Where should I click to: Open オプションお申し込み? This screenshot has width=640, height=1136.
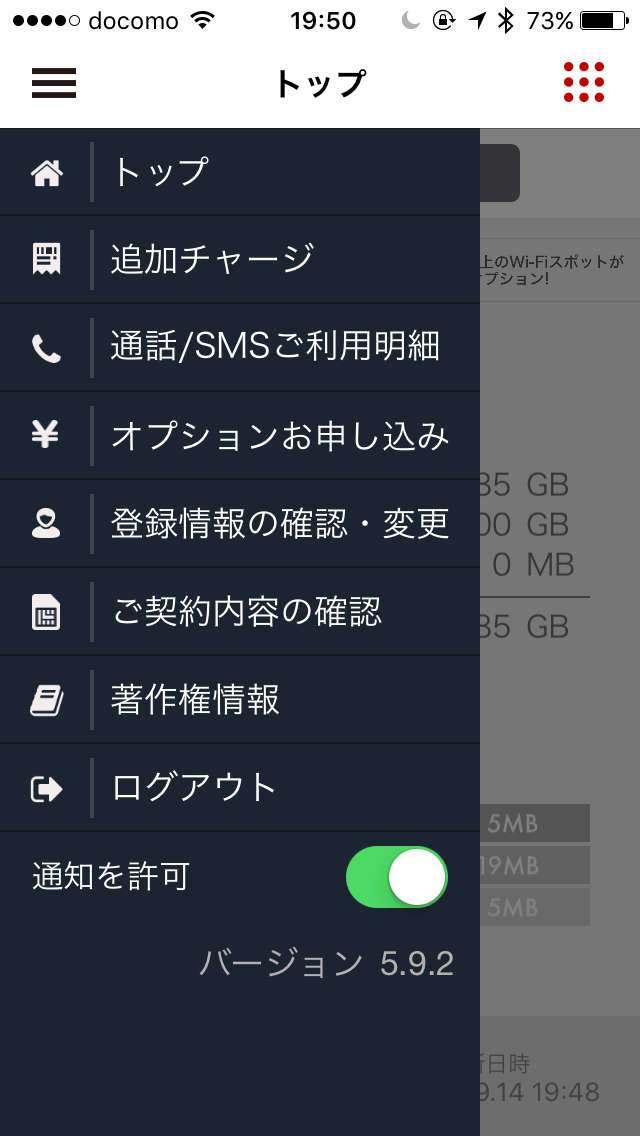(240, 435)
